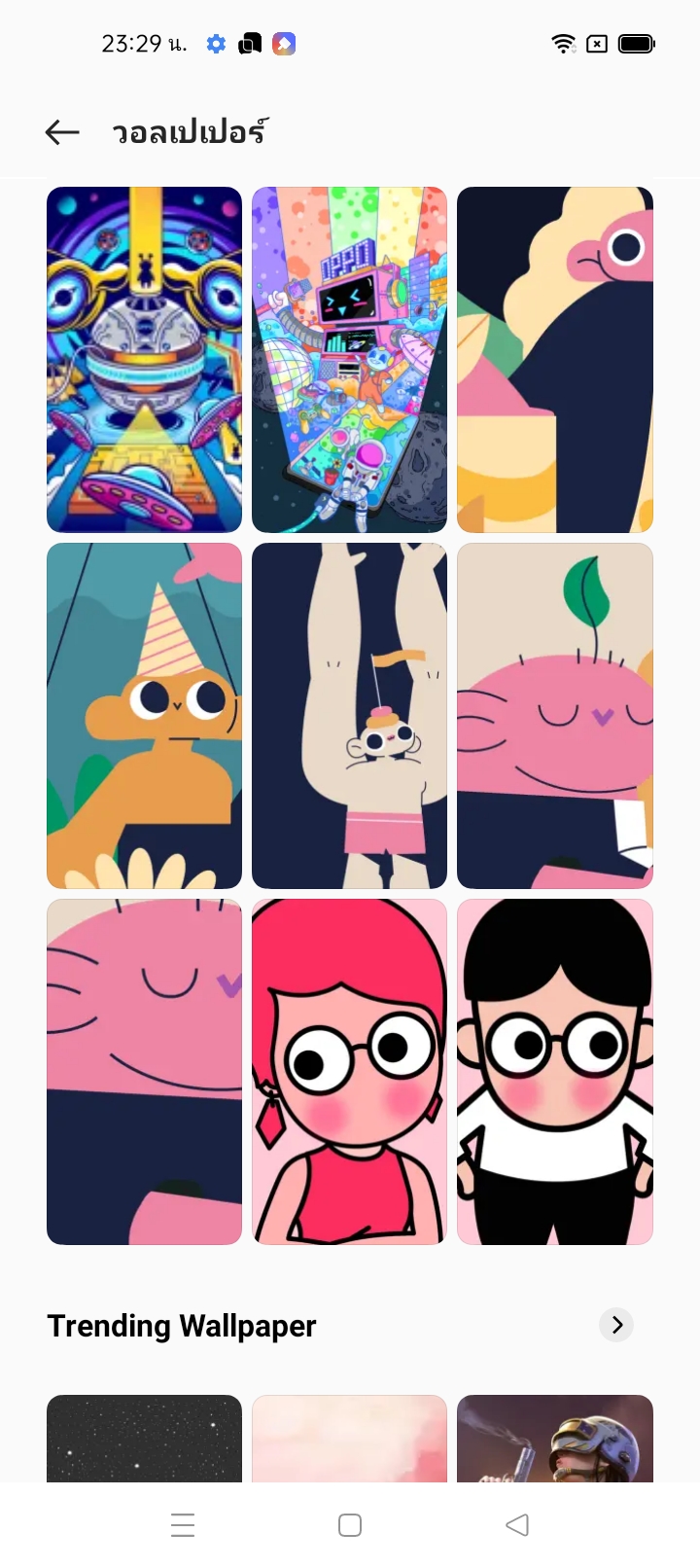Screen dimensions: 700x1568
Task: Open the close-up pink sleeping face wallpaper
Action: click(x=144, y=1072)
